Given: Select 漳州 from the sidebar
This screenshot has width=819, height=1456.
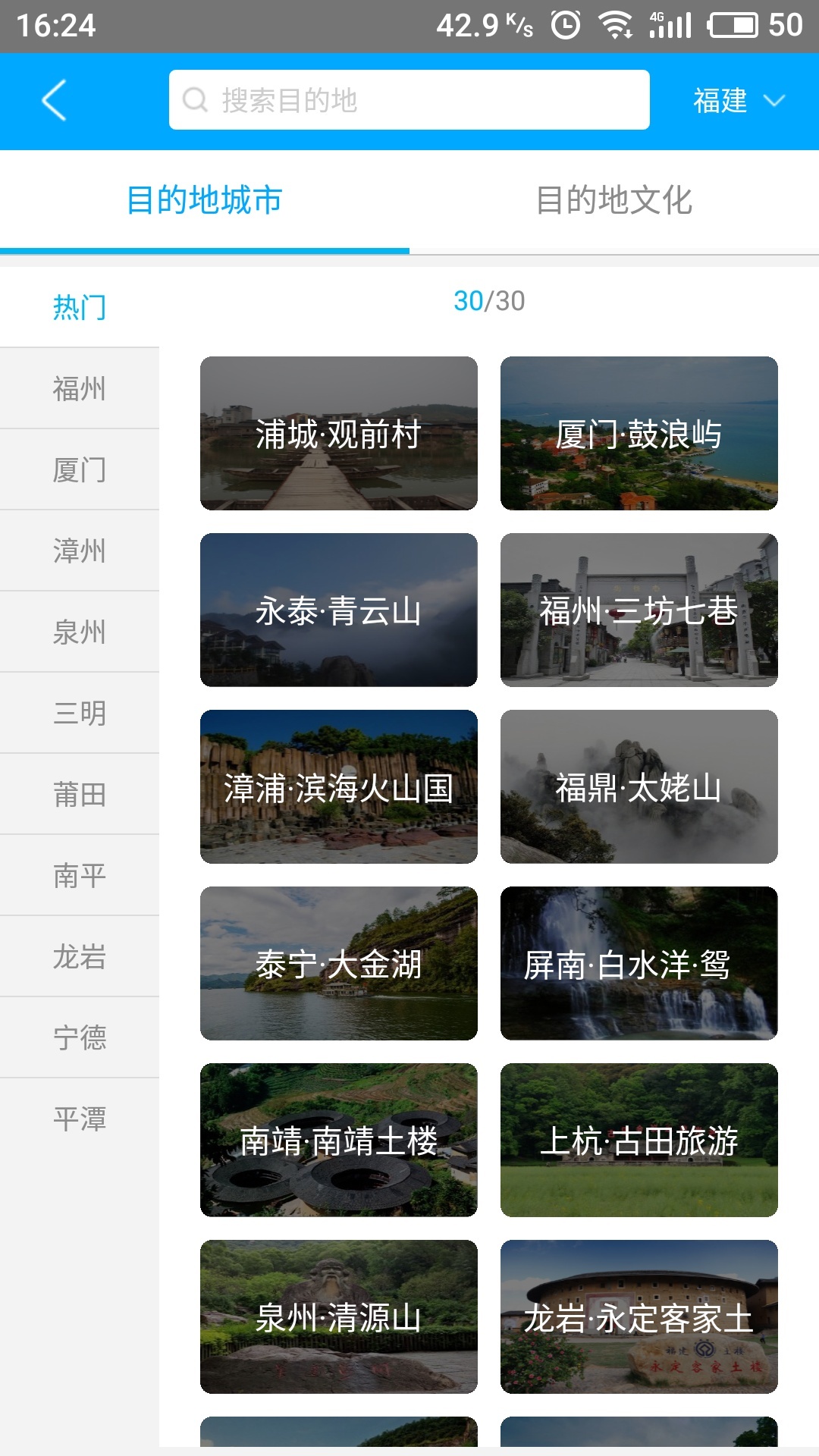Looking at the screenshot, I should [x=80, y=551].
